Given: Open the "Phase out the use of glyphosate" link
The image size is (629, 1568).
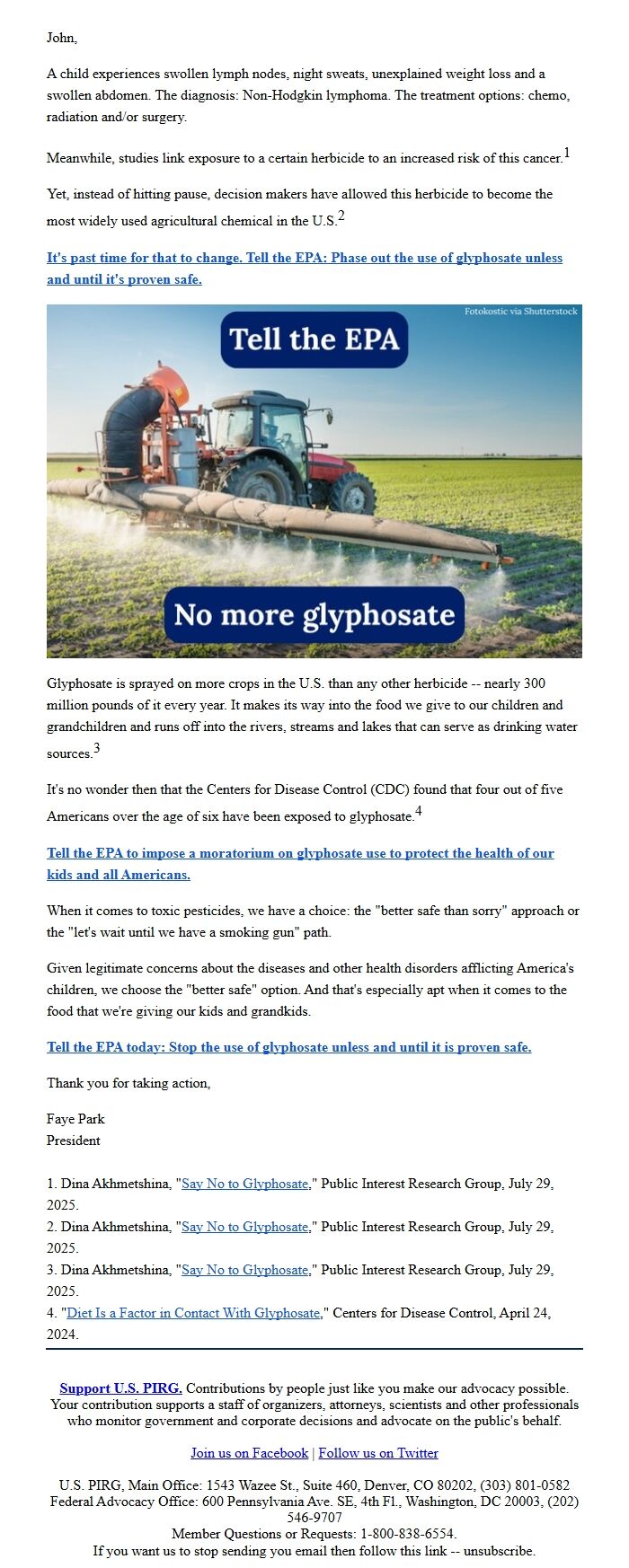Looking at the screenshot, I should tap(305, 259).
